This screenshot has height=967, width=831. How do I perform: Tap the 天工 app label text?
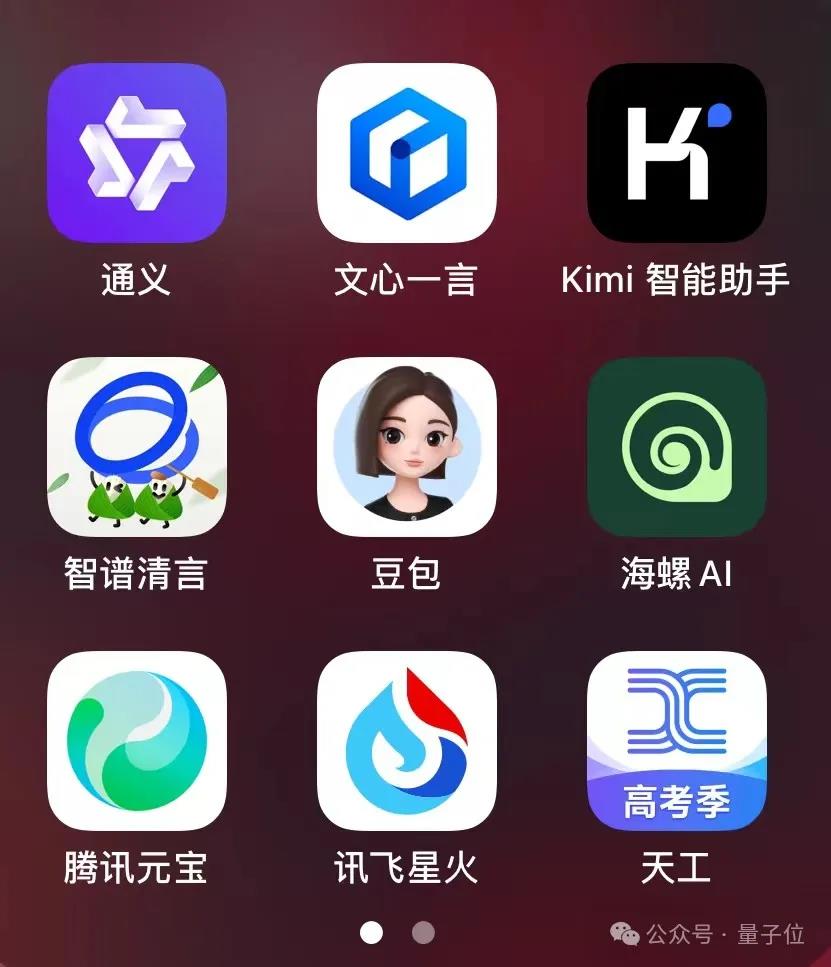click(676, 869)
